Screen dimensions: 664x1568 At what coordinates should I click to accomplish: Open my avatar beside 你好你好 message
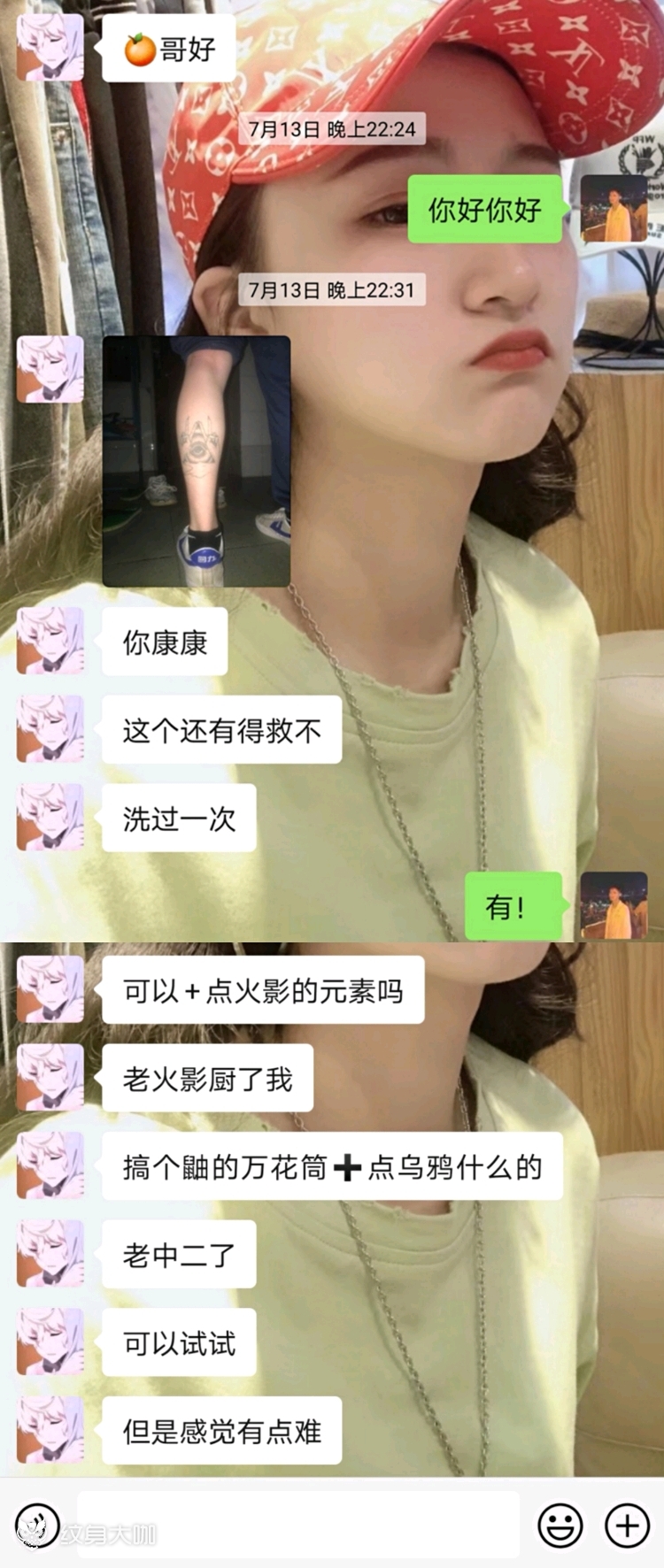[x=614, y=209]
